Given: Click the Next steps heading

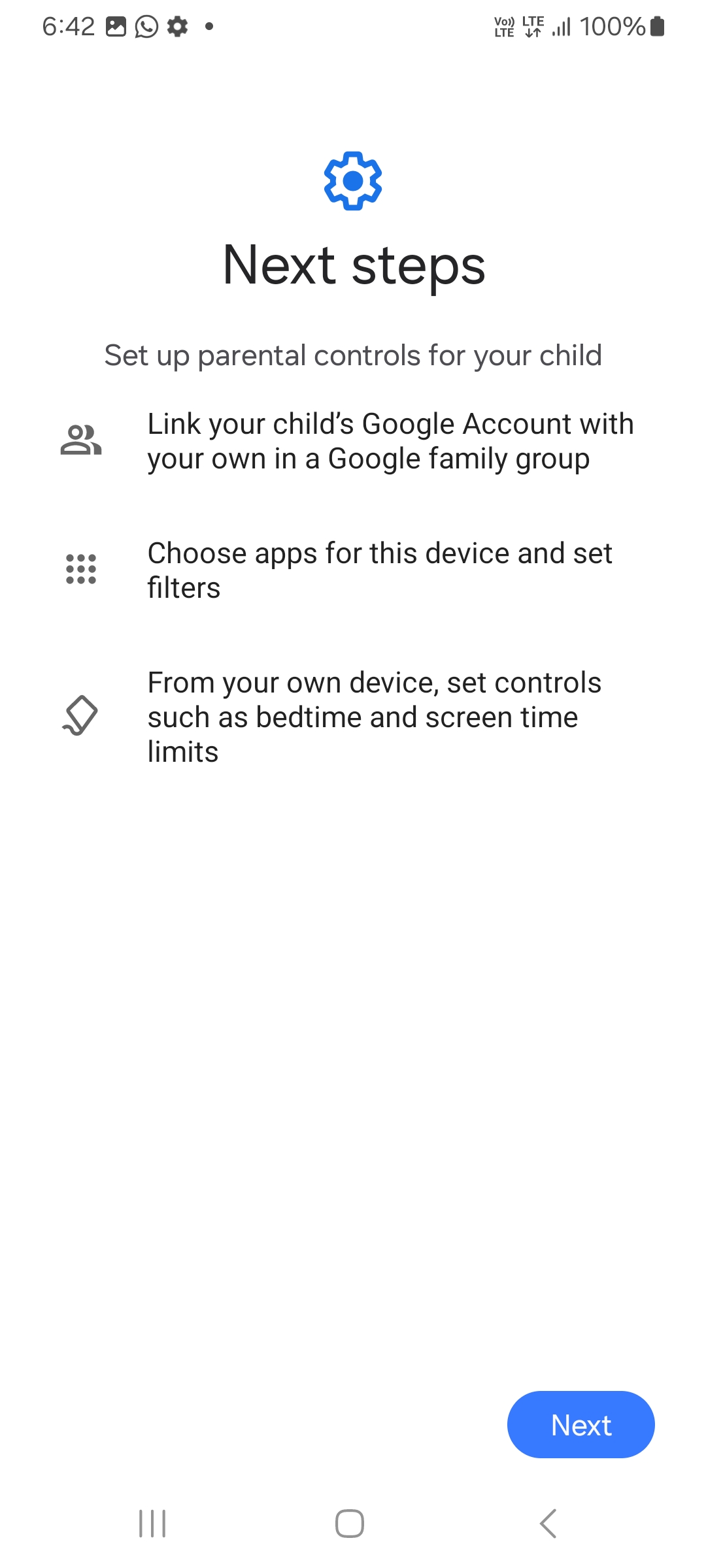Looking at the screenshot, I should (x=353, y=265).
